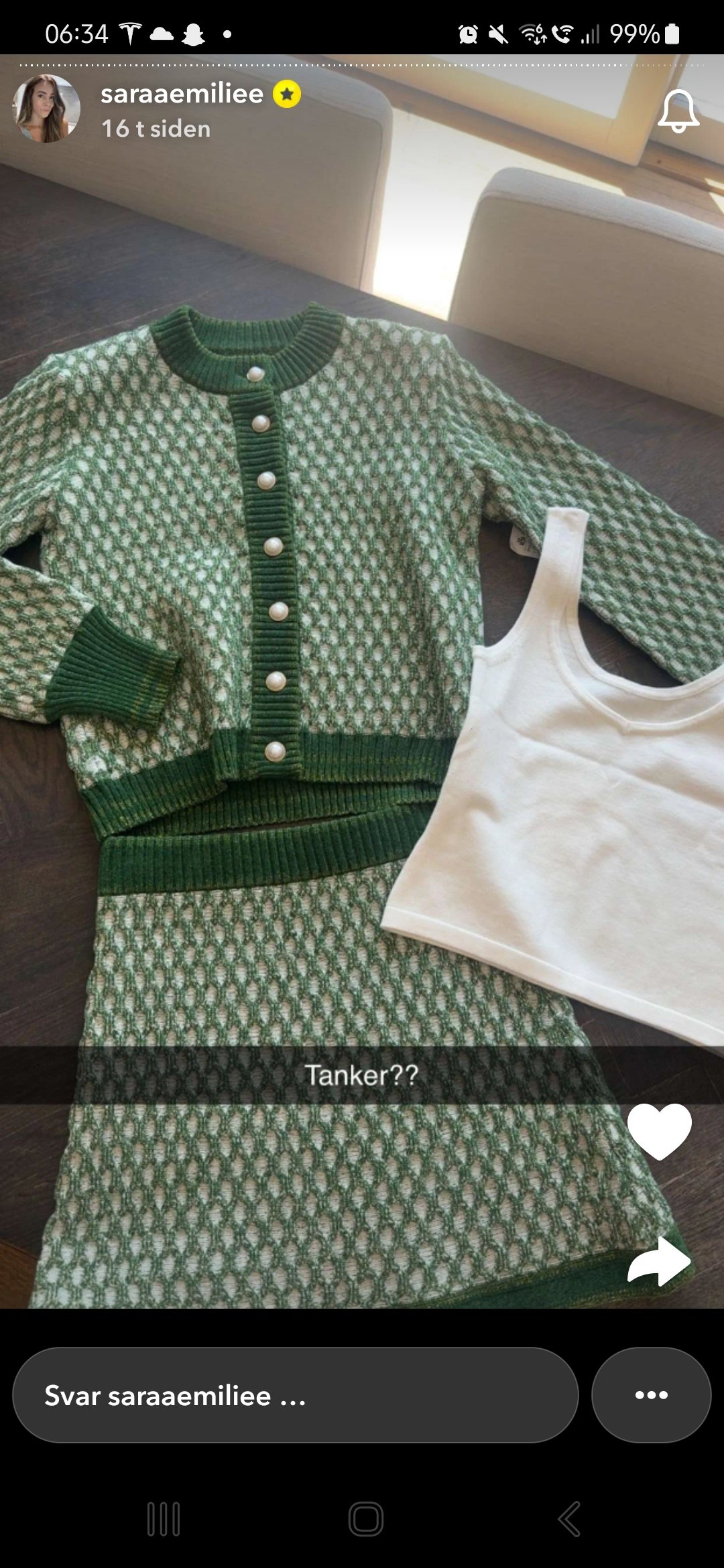Open recent apps from the navigation bar

pyautogui.click(x=164, y=1519)
